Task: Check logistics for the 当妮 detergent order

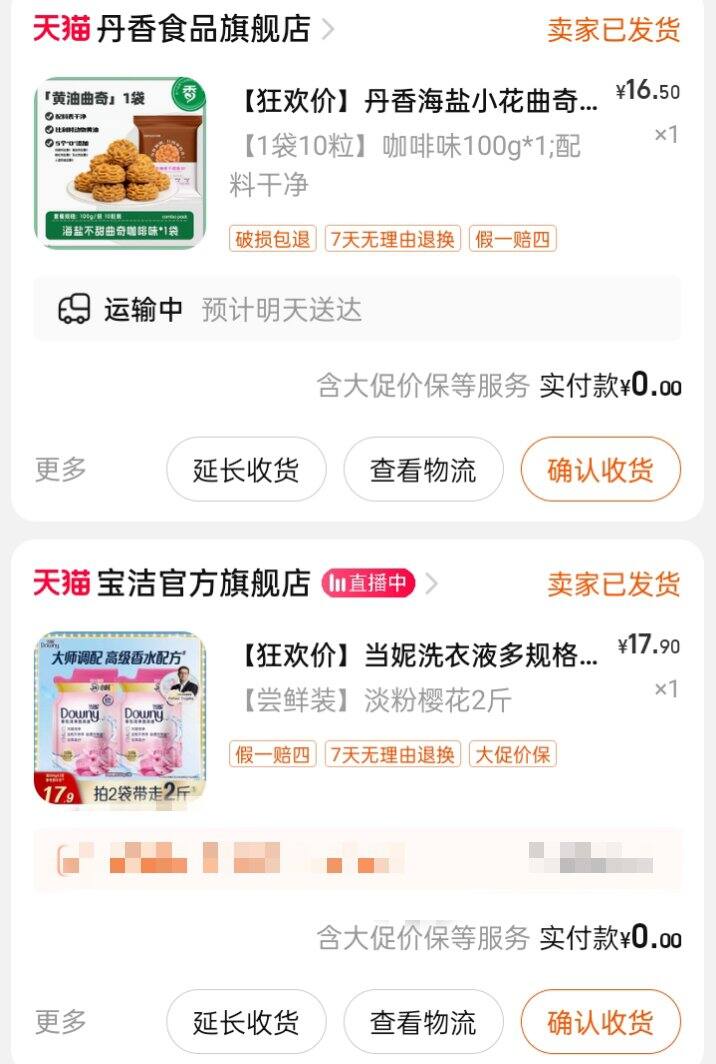Action: [x=423, y=1022]
